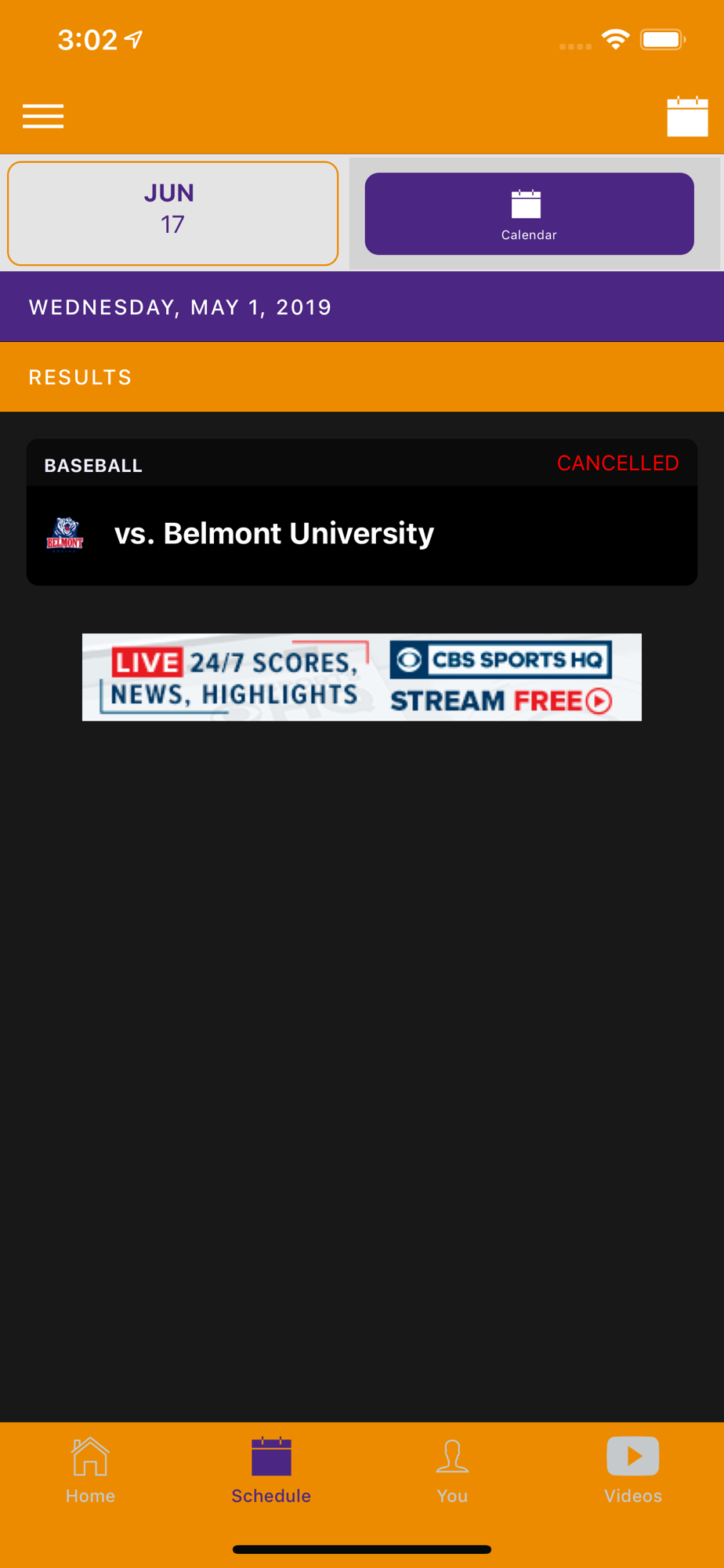Tap the calendar icon in top bar
Screen dimensions: 724x1568
coord(687,117)
